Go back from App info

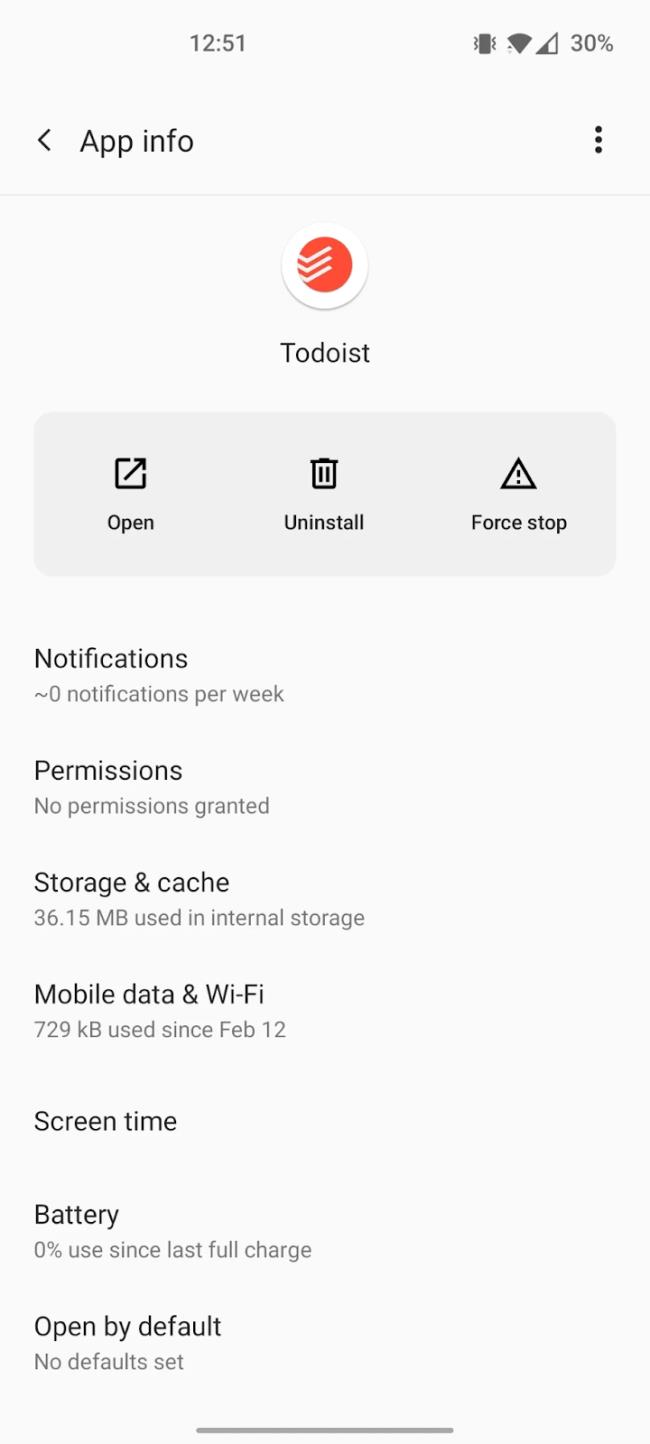click(x=44, y=141)
